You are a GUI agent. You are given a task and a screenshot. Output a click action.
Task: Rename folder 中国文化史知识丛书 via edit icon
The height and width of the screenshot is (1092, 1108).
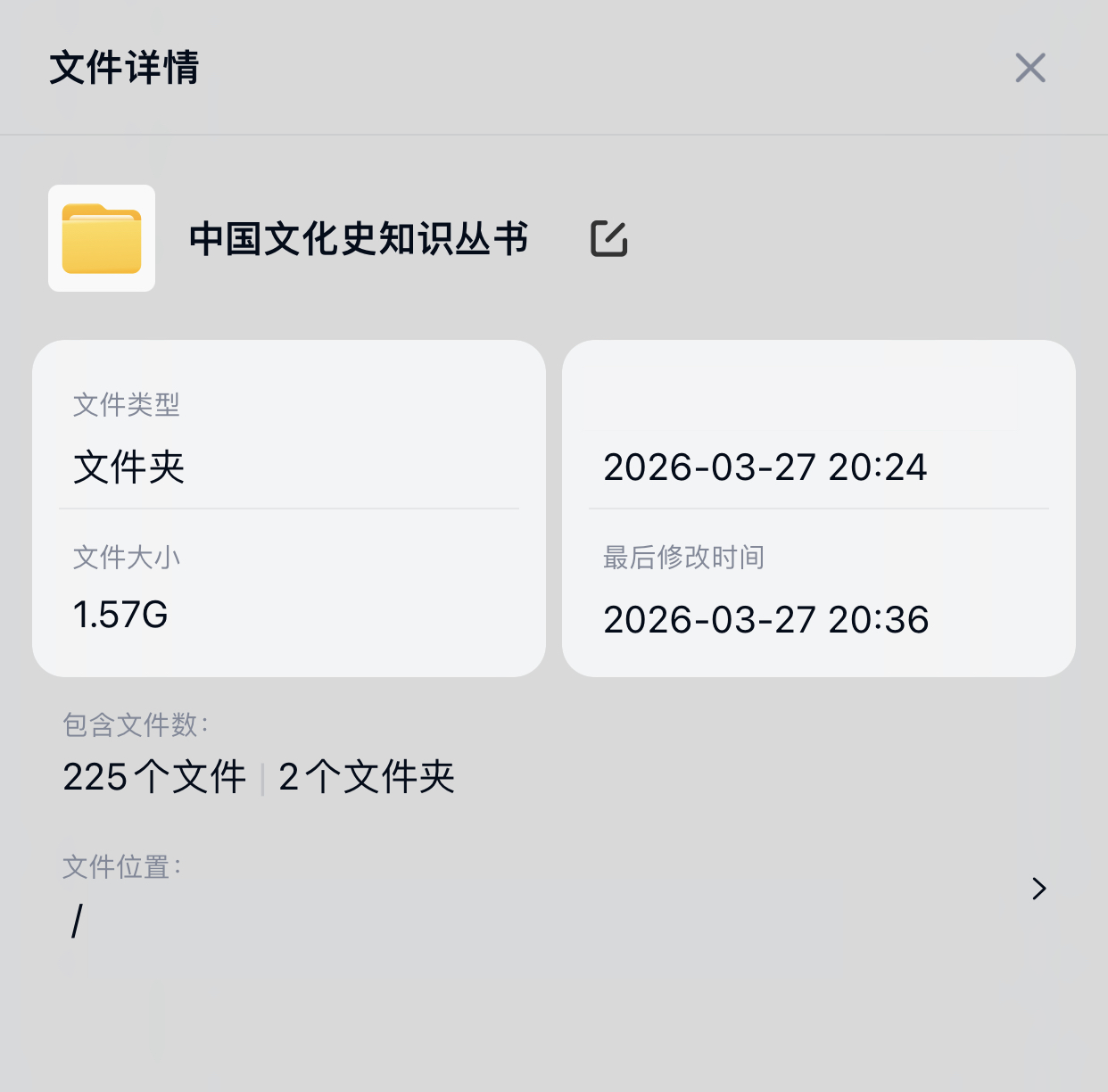(609, 238)
